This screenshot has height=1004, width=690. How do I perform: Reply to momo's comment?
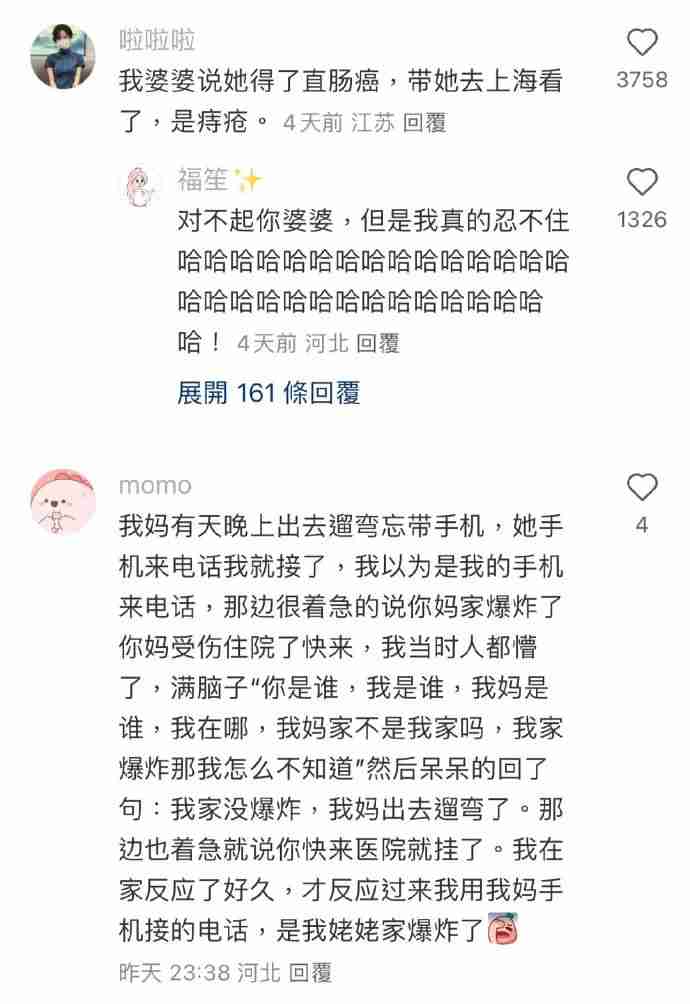coord(310,971)
